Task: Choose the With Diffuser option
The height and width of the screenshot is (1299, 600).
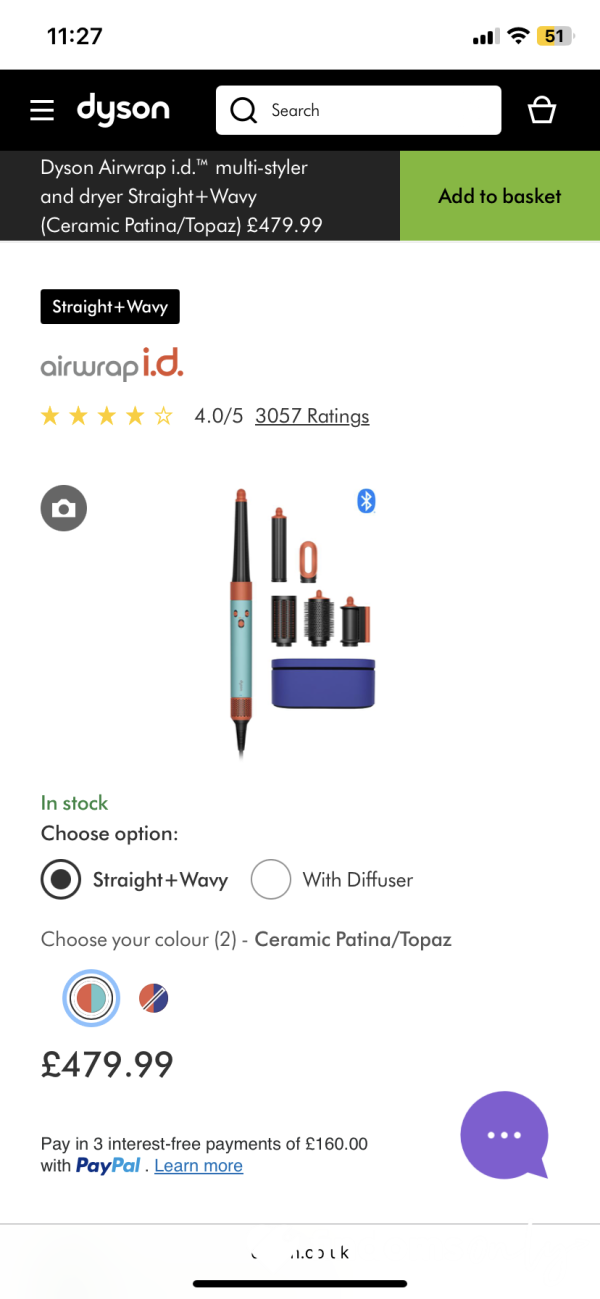Action: click(271, 880)
